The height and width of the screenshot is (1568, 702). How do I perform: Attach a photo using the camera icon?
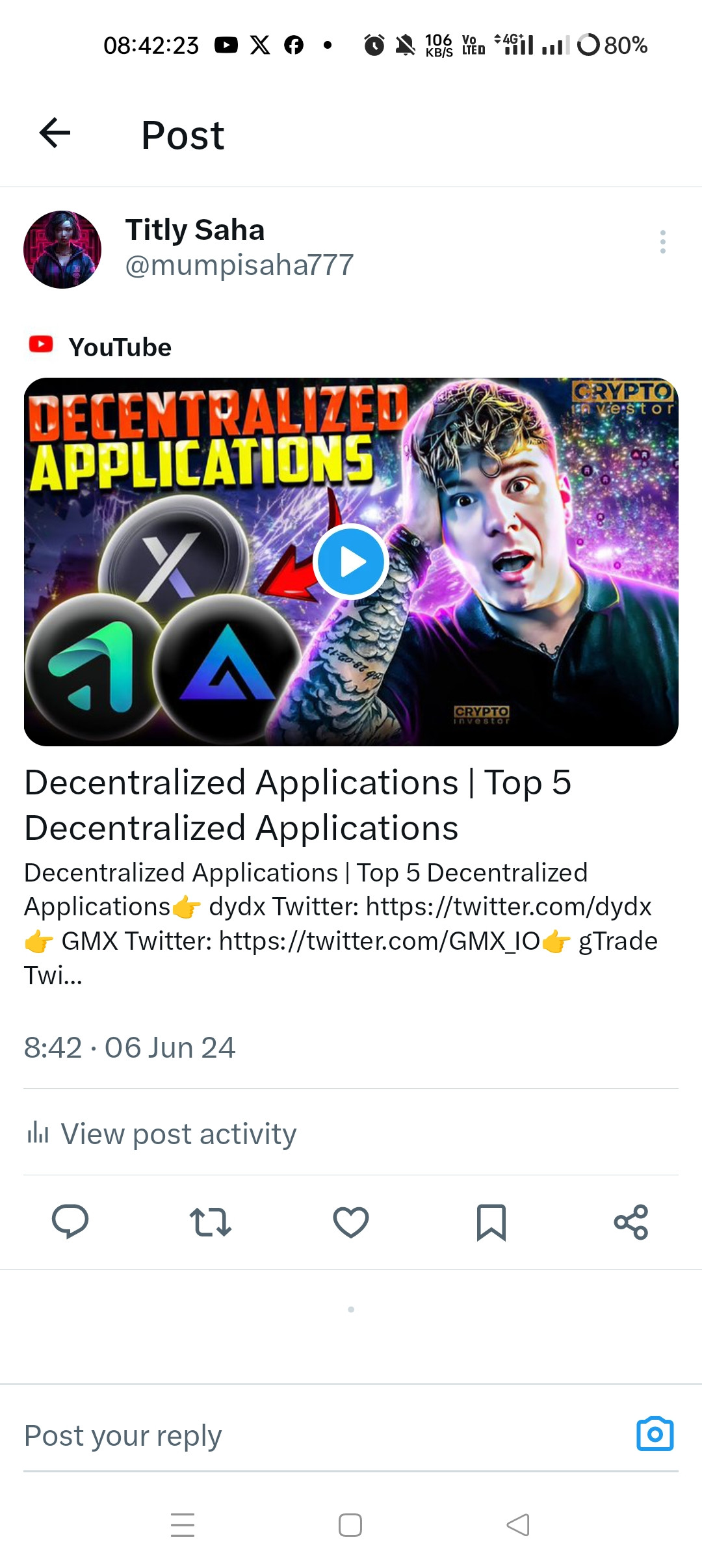point(655,1434)
